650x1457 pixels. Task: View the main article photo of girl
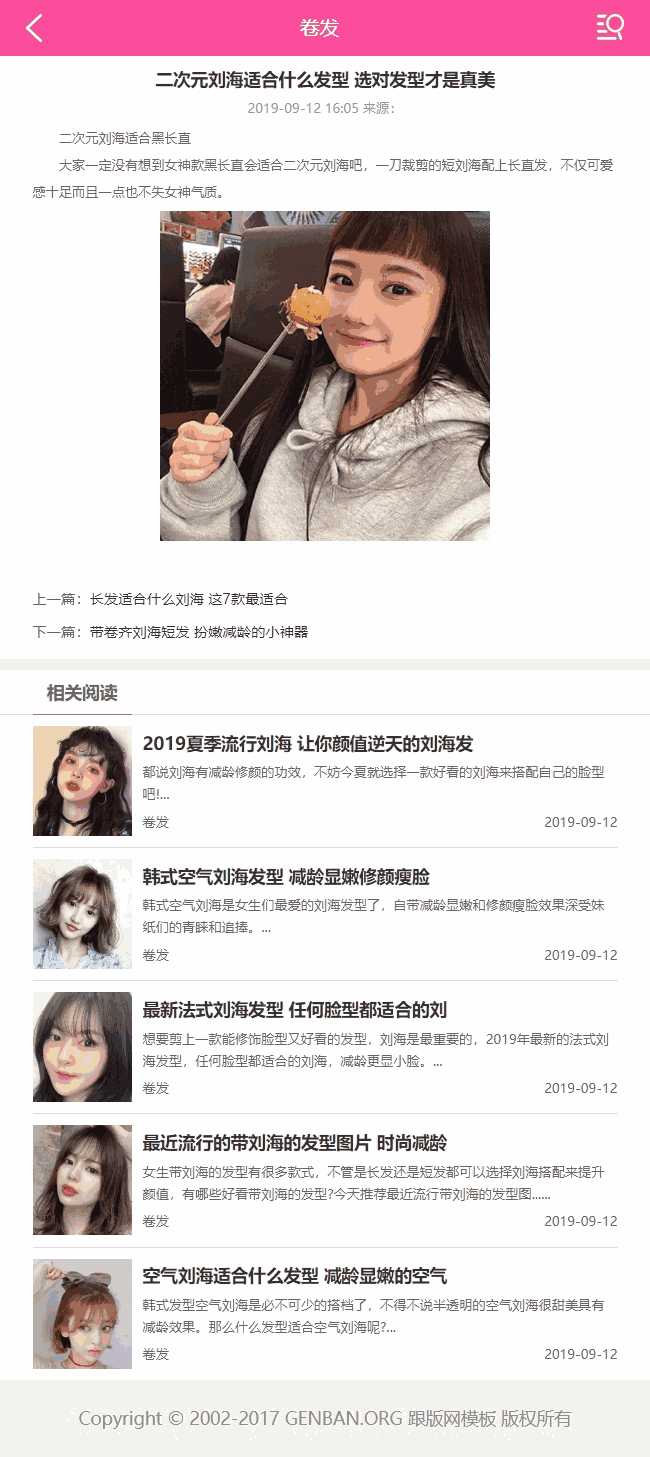point(325,376)
